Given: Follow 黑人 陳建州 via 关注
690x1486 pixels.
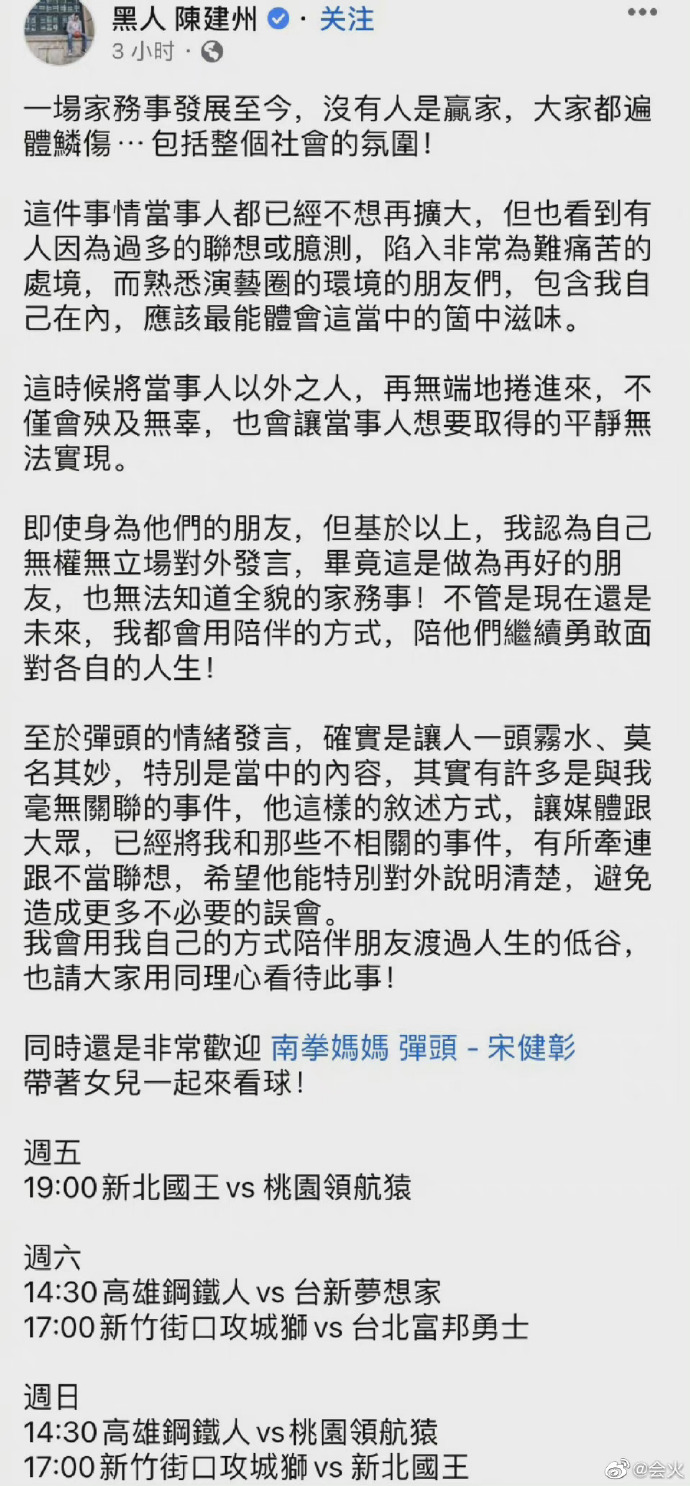Looking at the screenshot, I should coord(345,19).
